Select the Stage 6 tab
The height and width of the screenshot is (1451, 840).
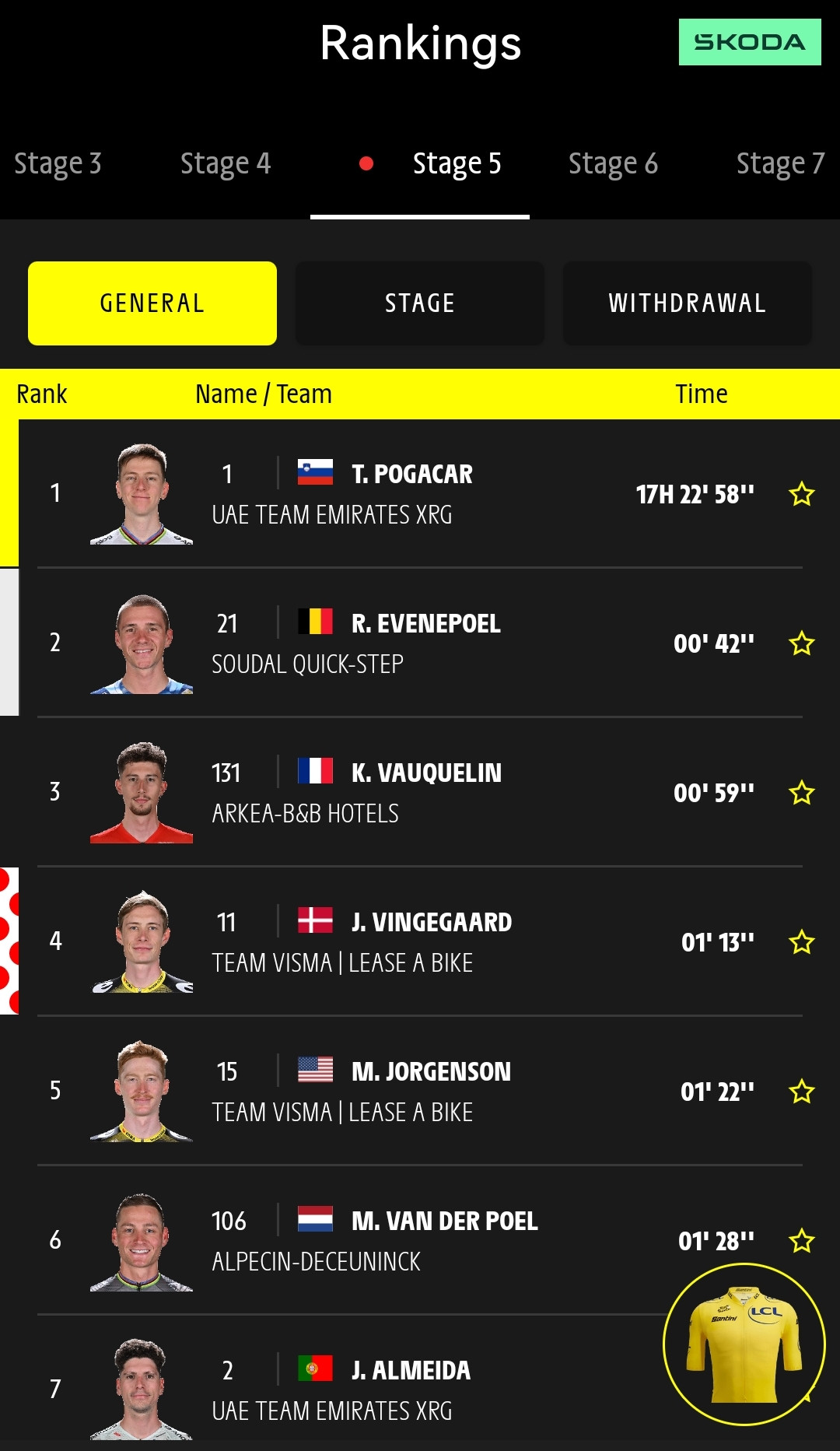point(613,163)
